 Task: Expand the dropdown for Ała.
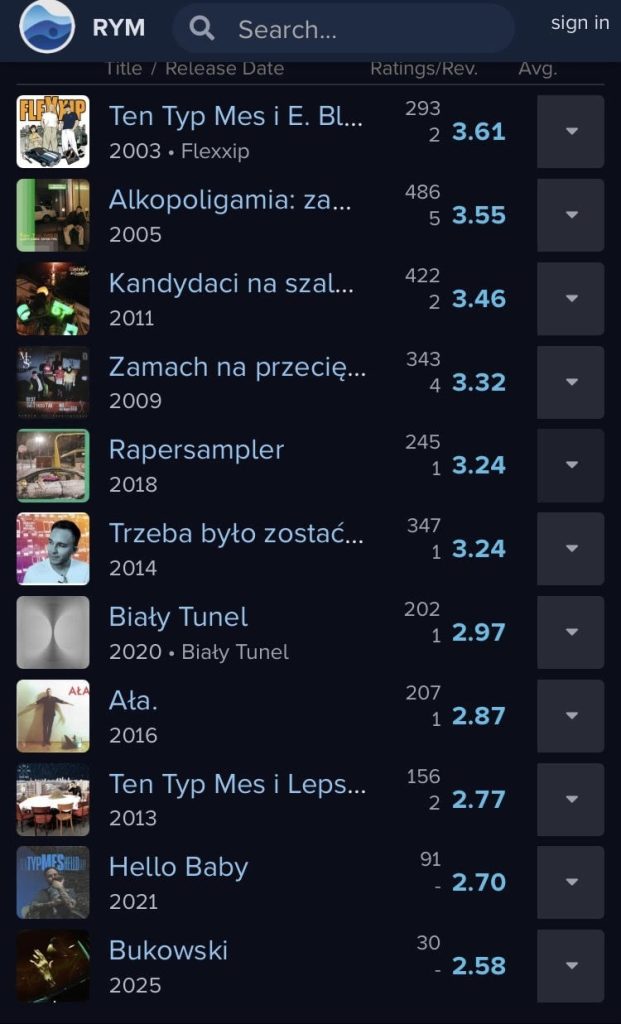pyautogui.click(x=570, y=716)
